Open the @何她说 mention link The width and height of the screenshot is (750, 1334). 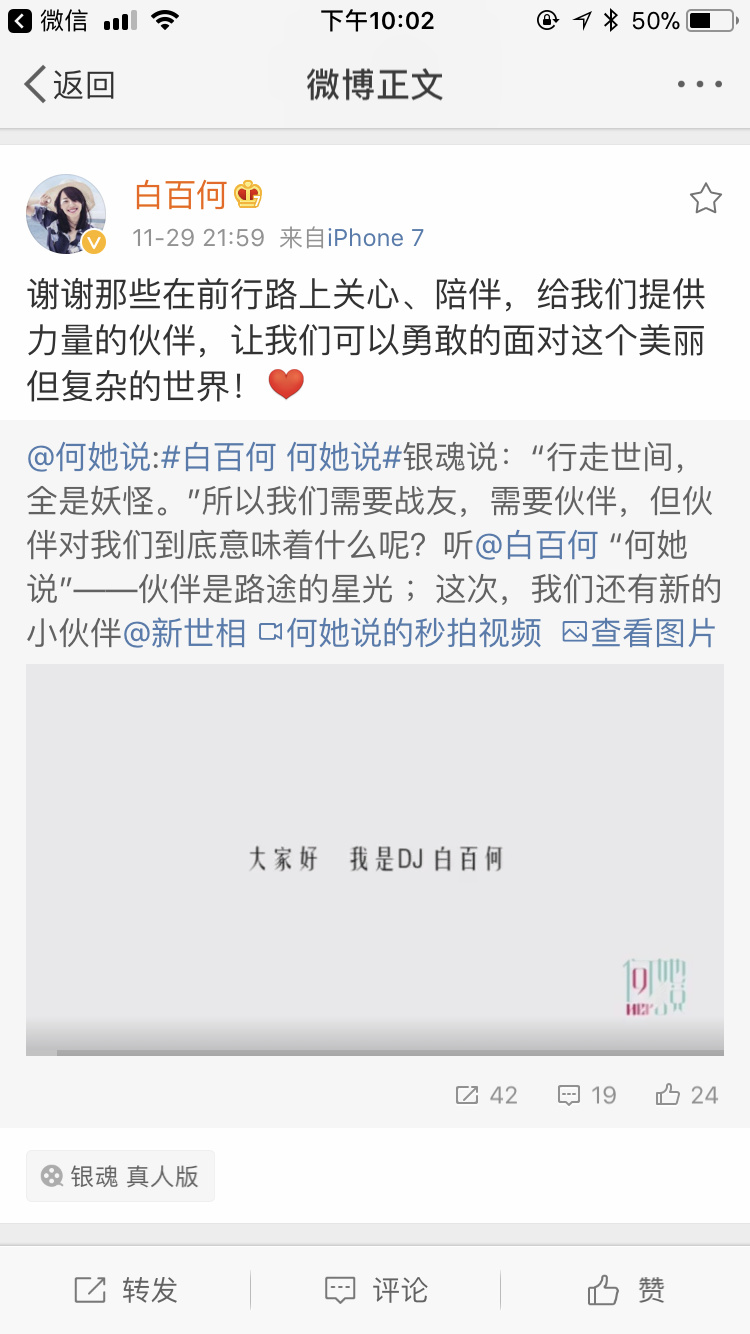tap(90, 458)
